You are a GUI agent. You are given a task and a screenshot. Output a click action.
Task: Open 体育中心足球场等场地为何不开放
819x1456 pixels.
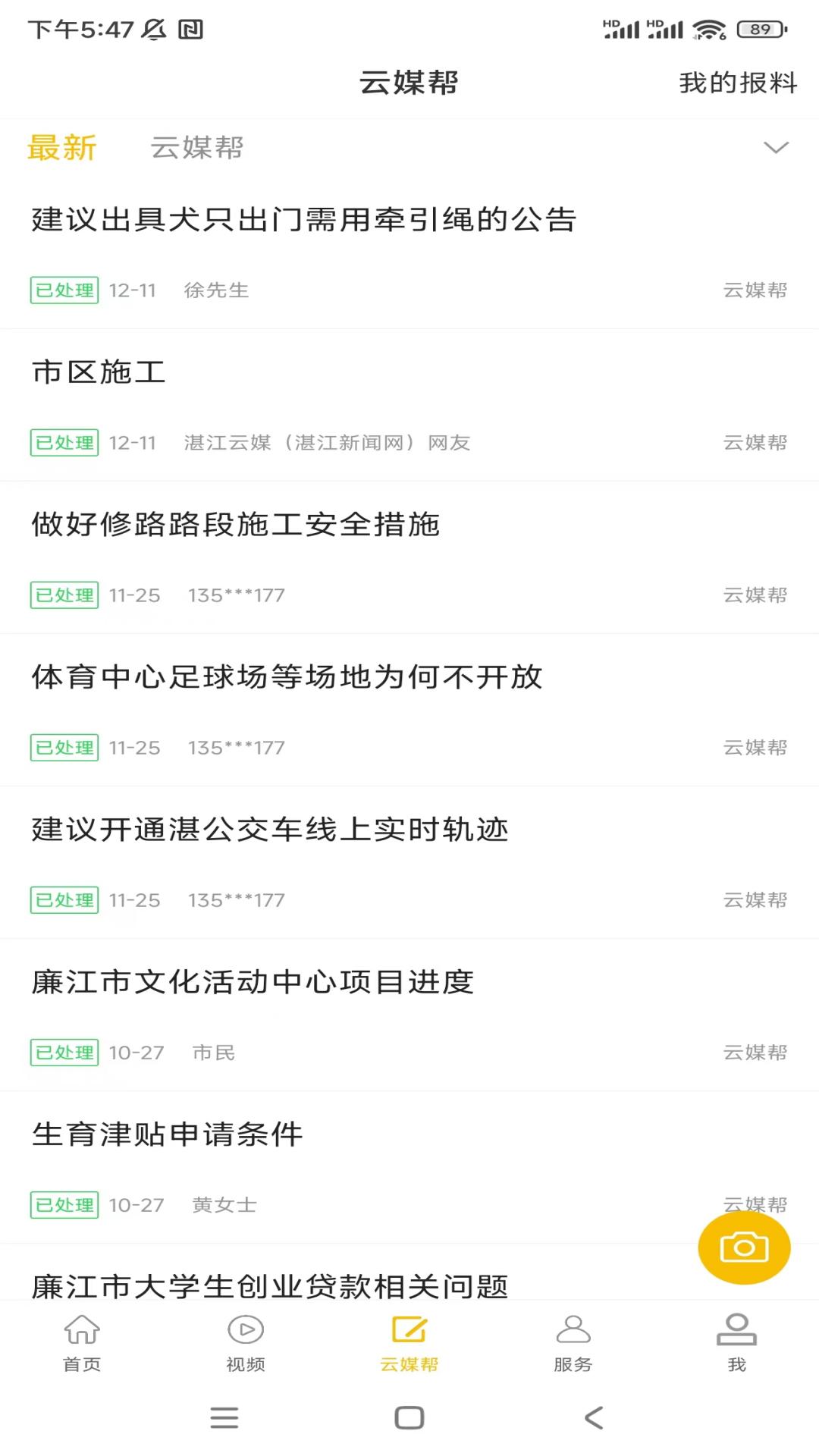coord(287,677)
